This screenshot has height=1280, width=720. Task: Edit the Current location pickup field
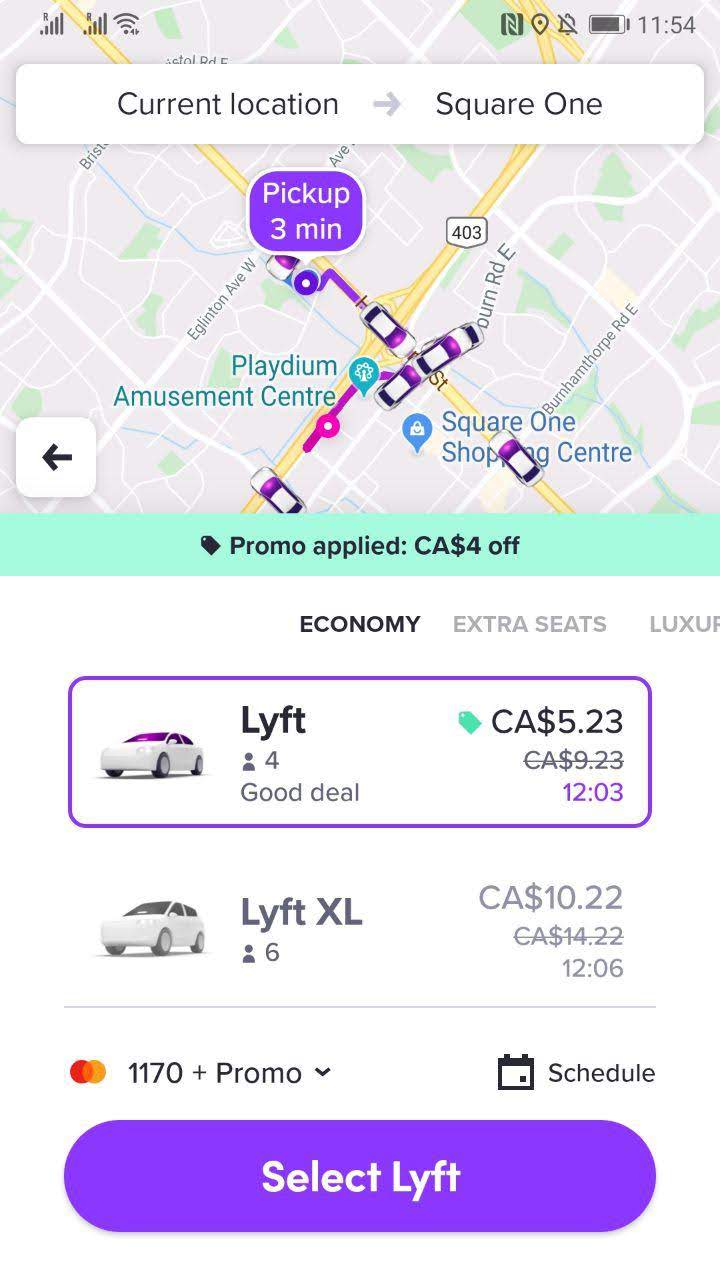click(228, 104)
